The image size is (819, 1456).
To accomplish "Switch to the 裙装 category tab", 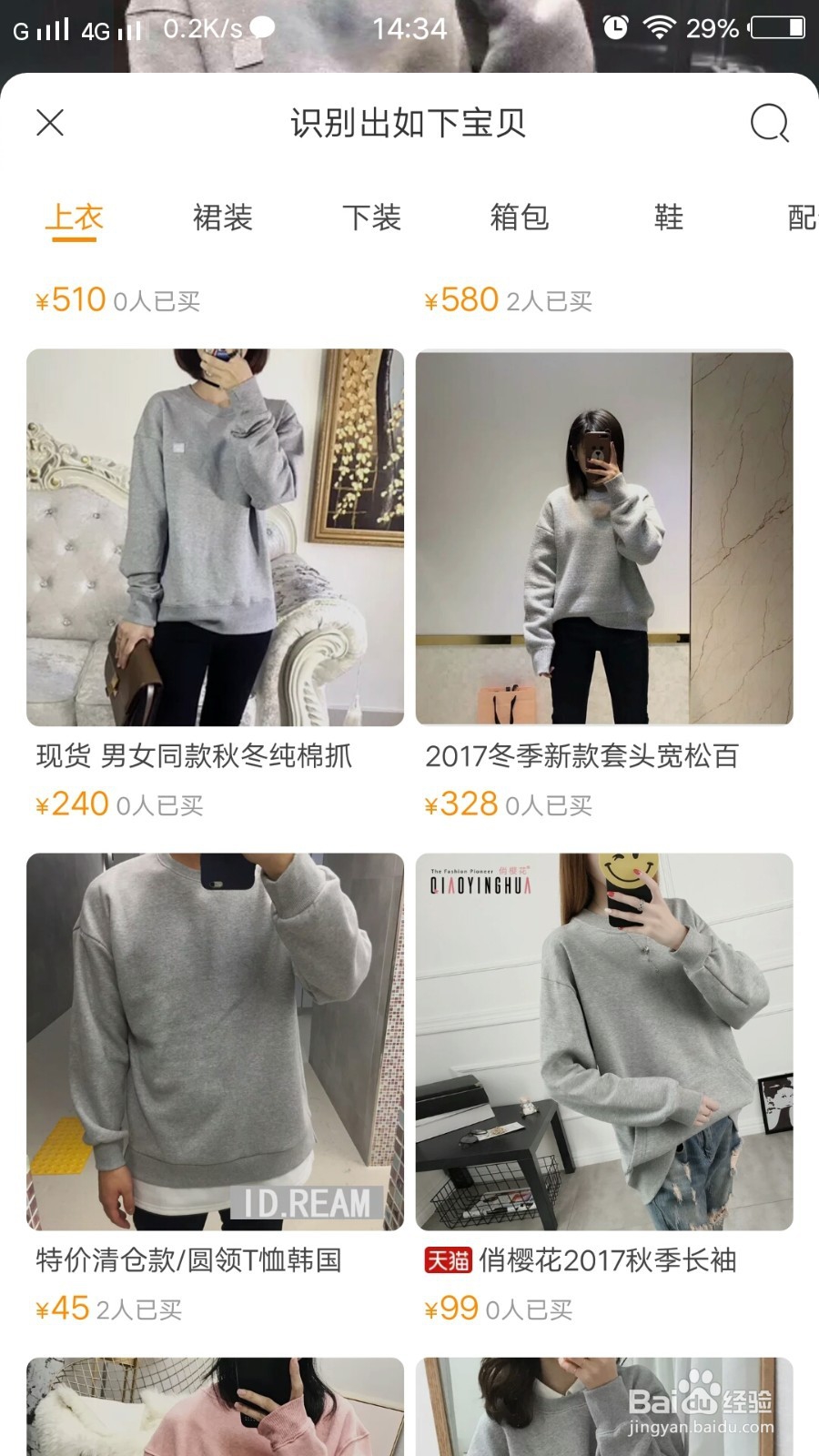I will [223, 218].
